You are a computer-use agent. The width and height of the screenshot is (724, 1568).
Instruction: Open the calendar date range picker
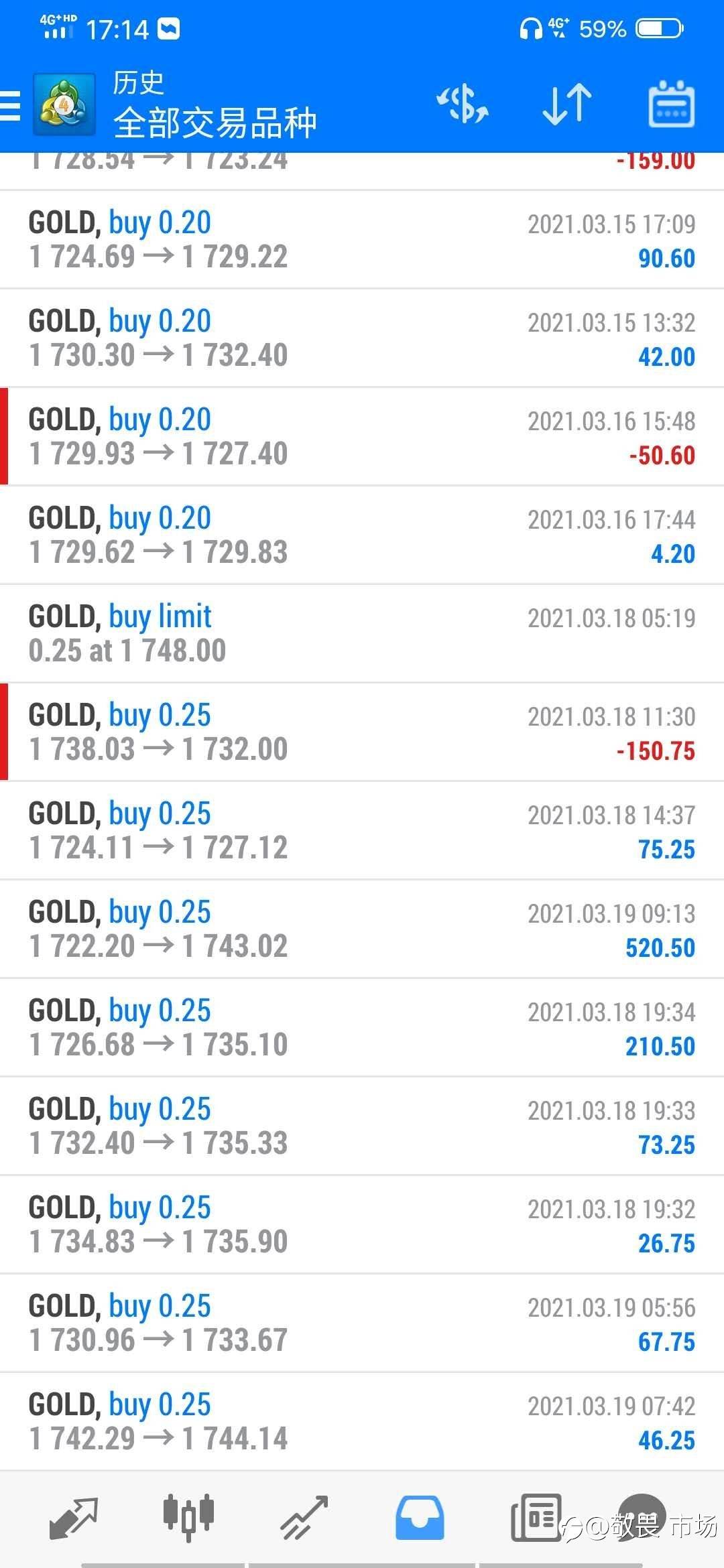[x=671, y=104]
